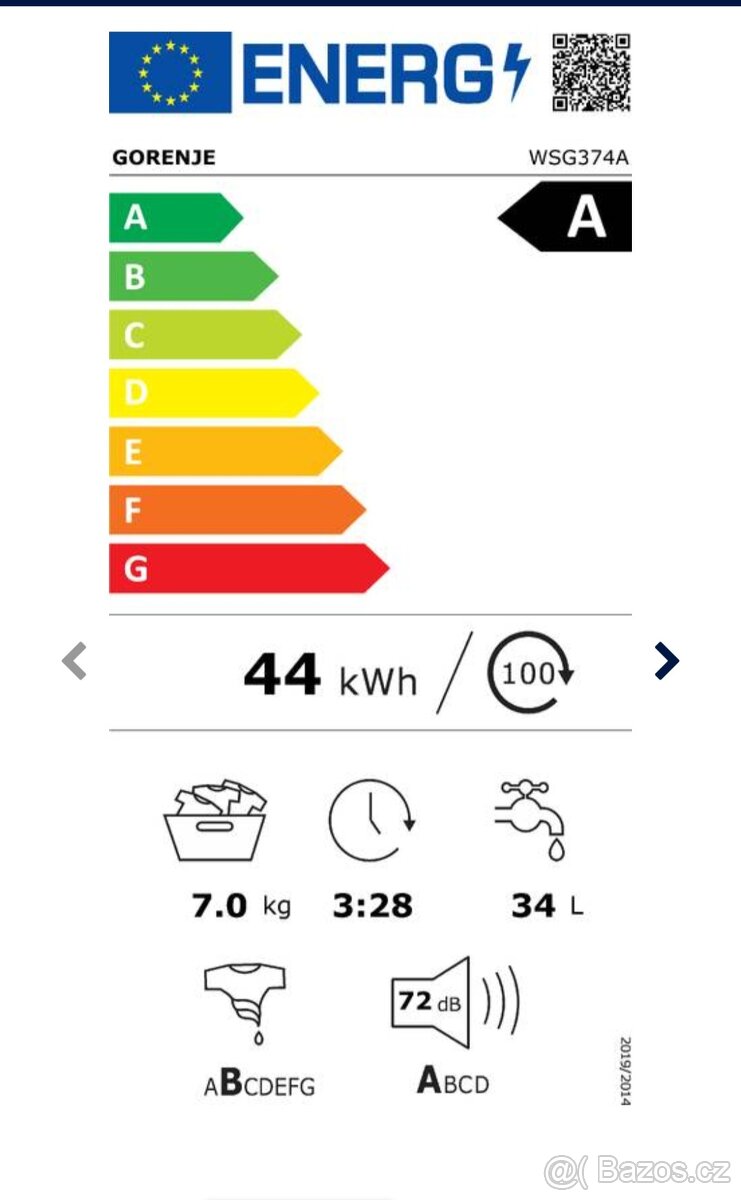Show the previous image with left arrow
Viewport: 741px width, 1200px height.
[x=75, y=661]
